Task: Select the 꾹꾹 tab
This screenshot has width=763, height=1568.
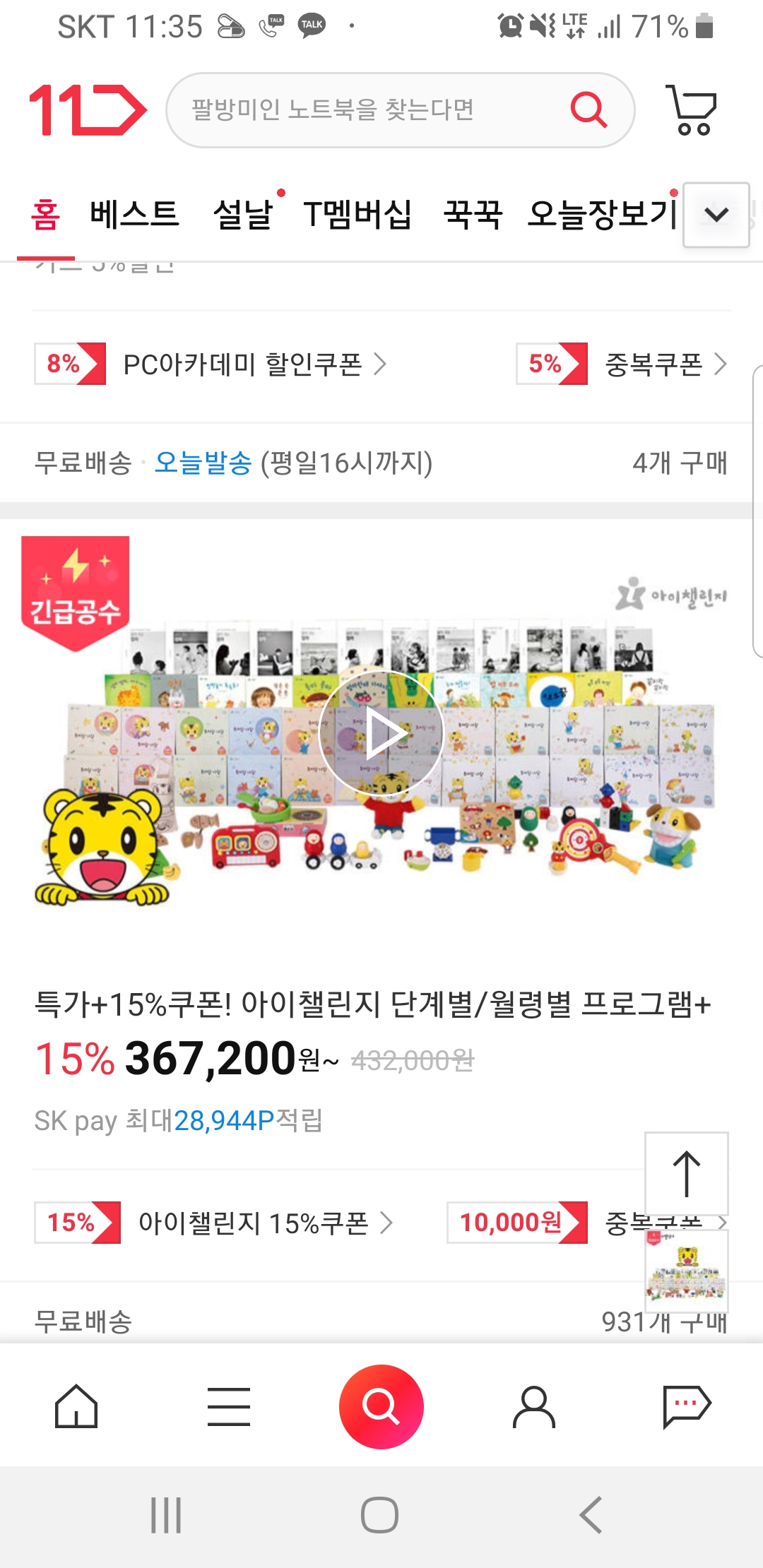Action: tap(473, 214)
